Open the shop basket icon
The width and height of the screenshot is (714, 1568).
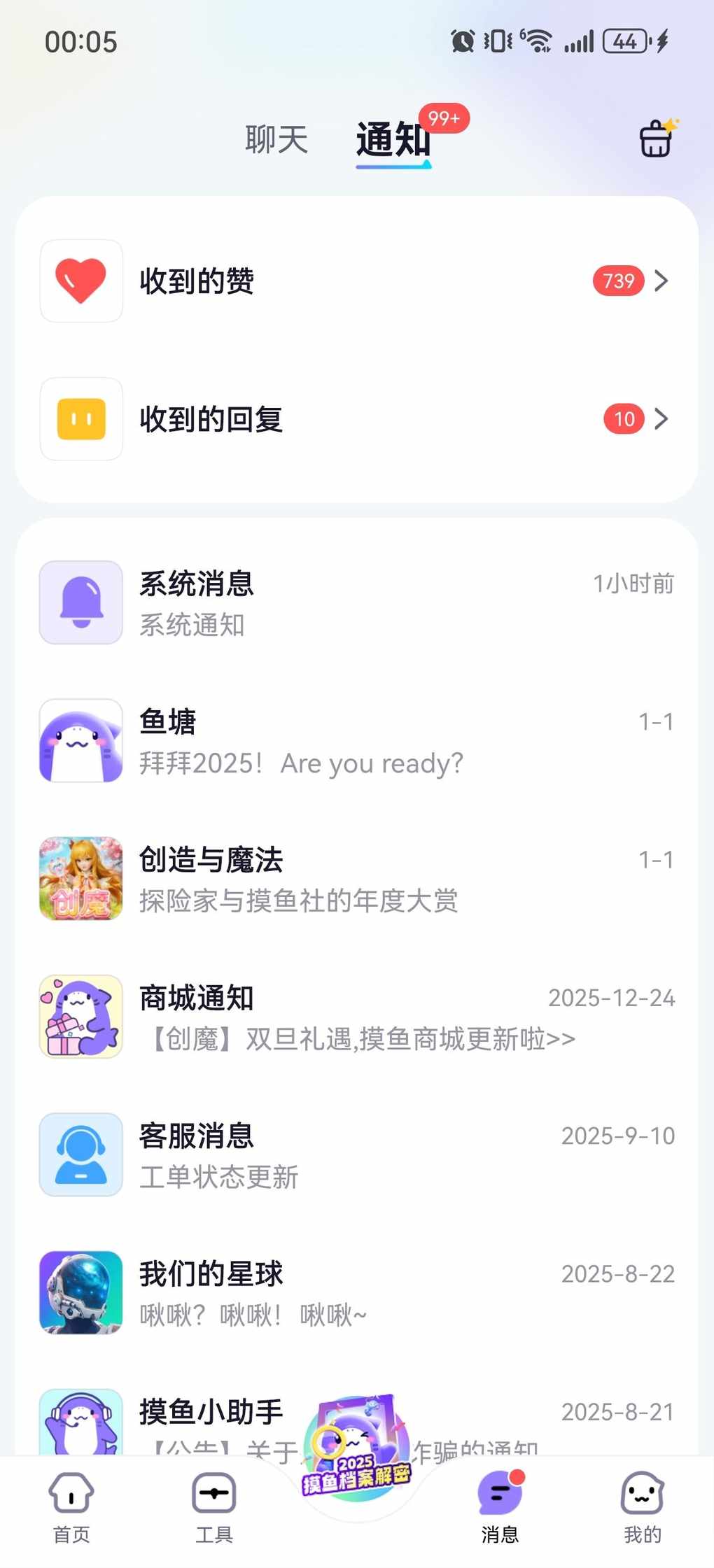pos(657,139)
